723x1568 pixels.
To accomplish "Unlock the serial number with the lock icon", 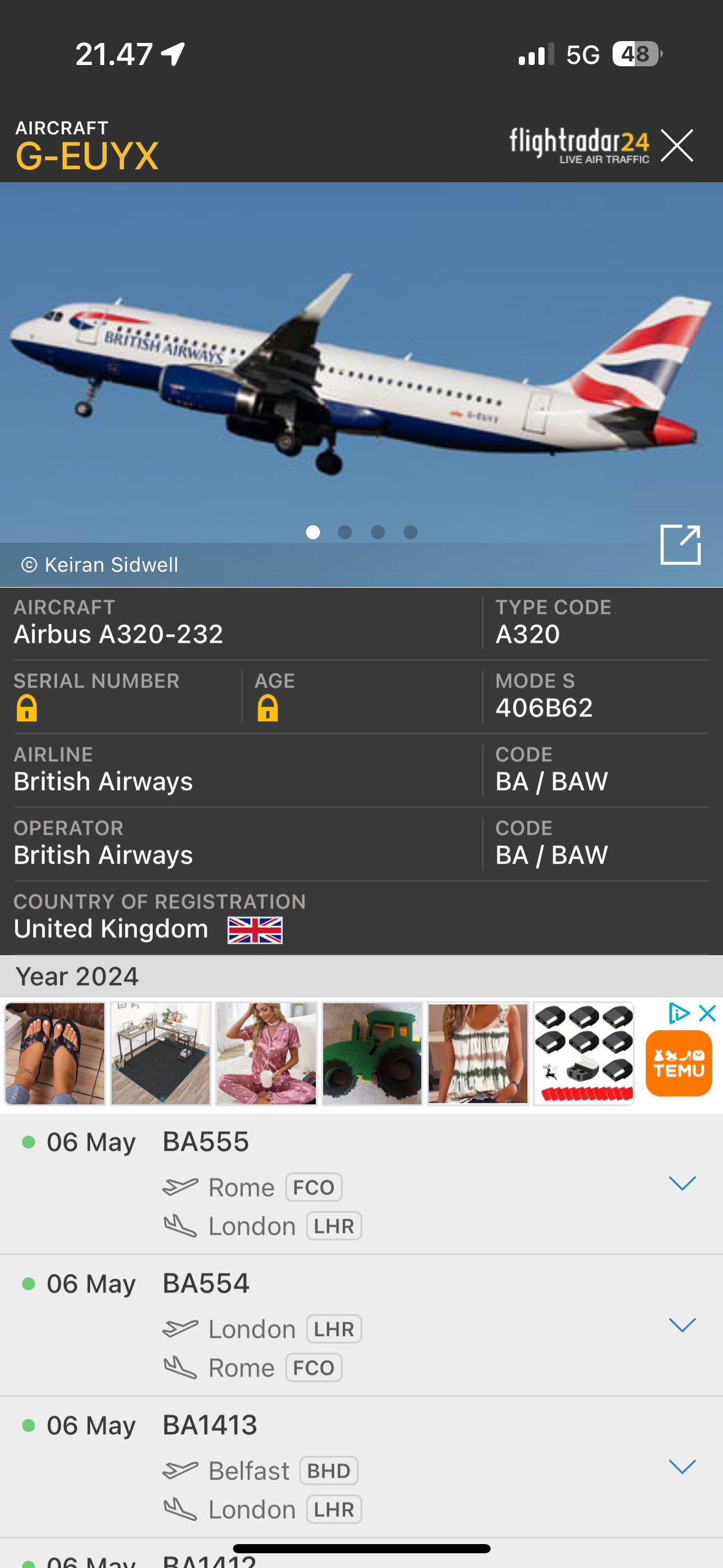I will click(x=27, y=708).
